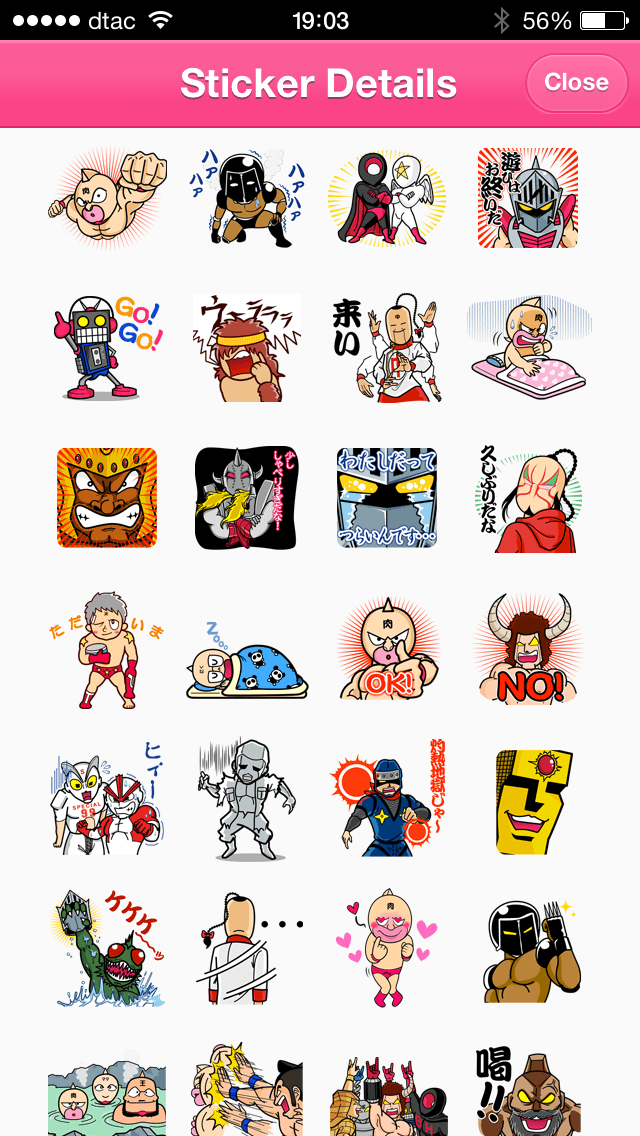
Task: Open the green monster in water sticker
Action: tap(107, 950)
